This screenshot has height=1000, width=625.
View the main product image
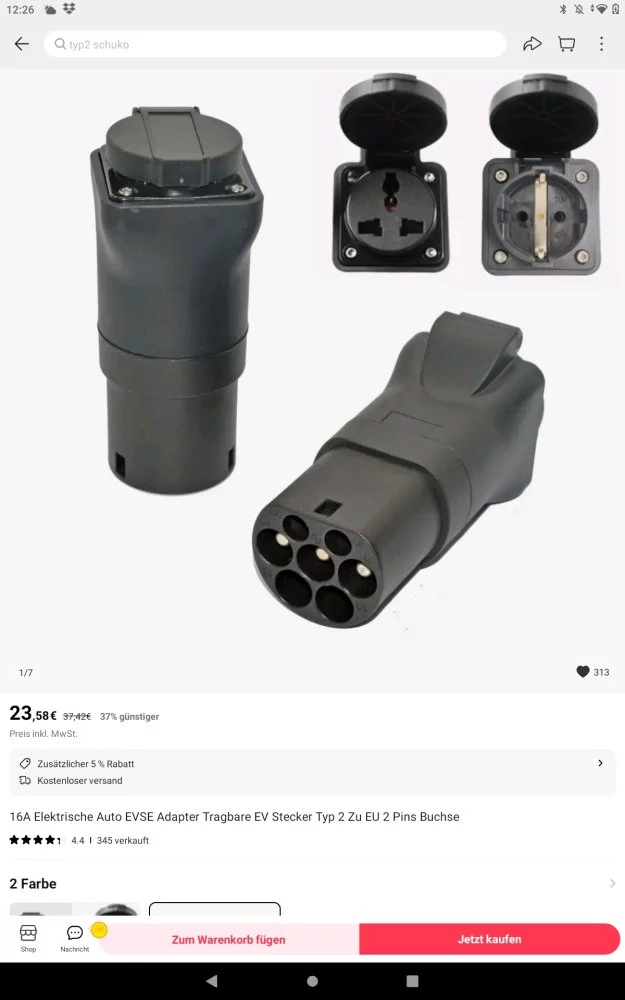(312, 370)
